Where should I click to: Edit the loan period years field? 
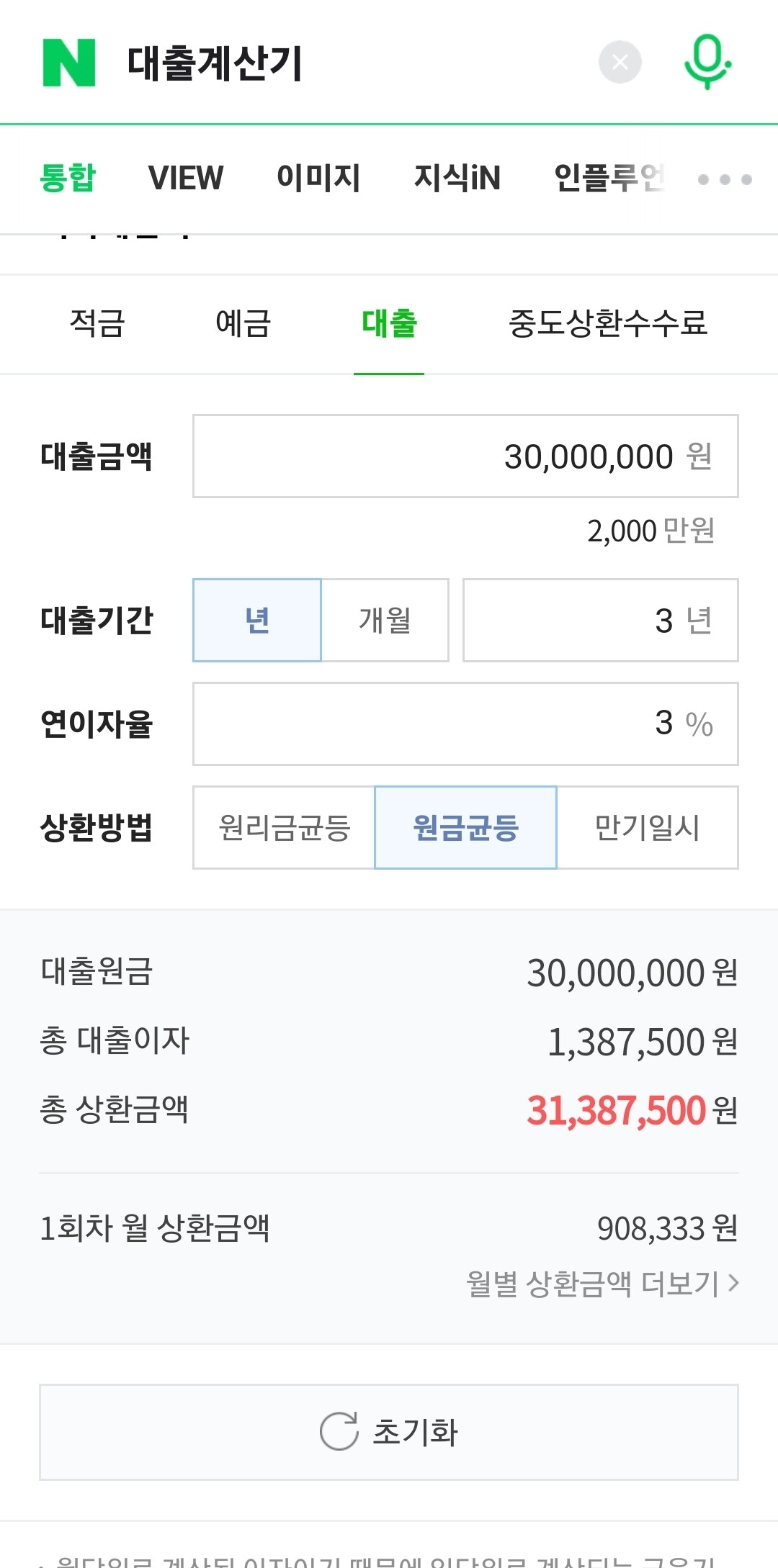click(600, 620)
